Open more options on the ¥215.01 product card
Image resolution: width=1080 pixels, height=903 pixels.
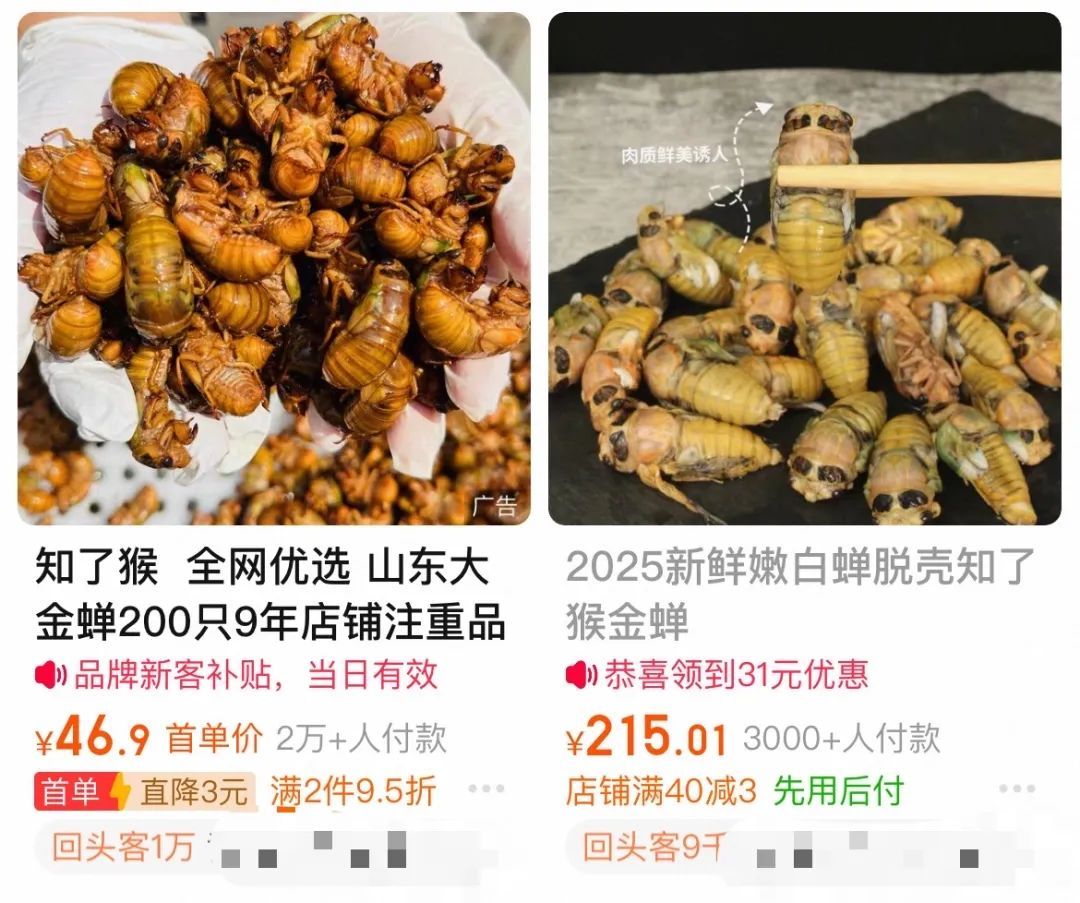click(1016, 790)
